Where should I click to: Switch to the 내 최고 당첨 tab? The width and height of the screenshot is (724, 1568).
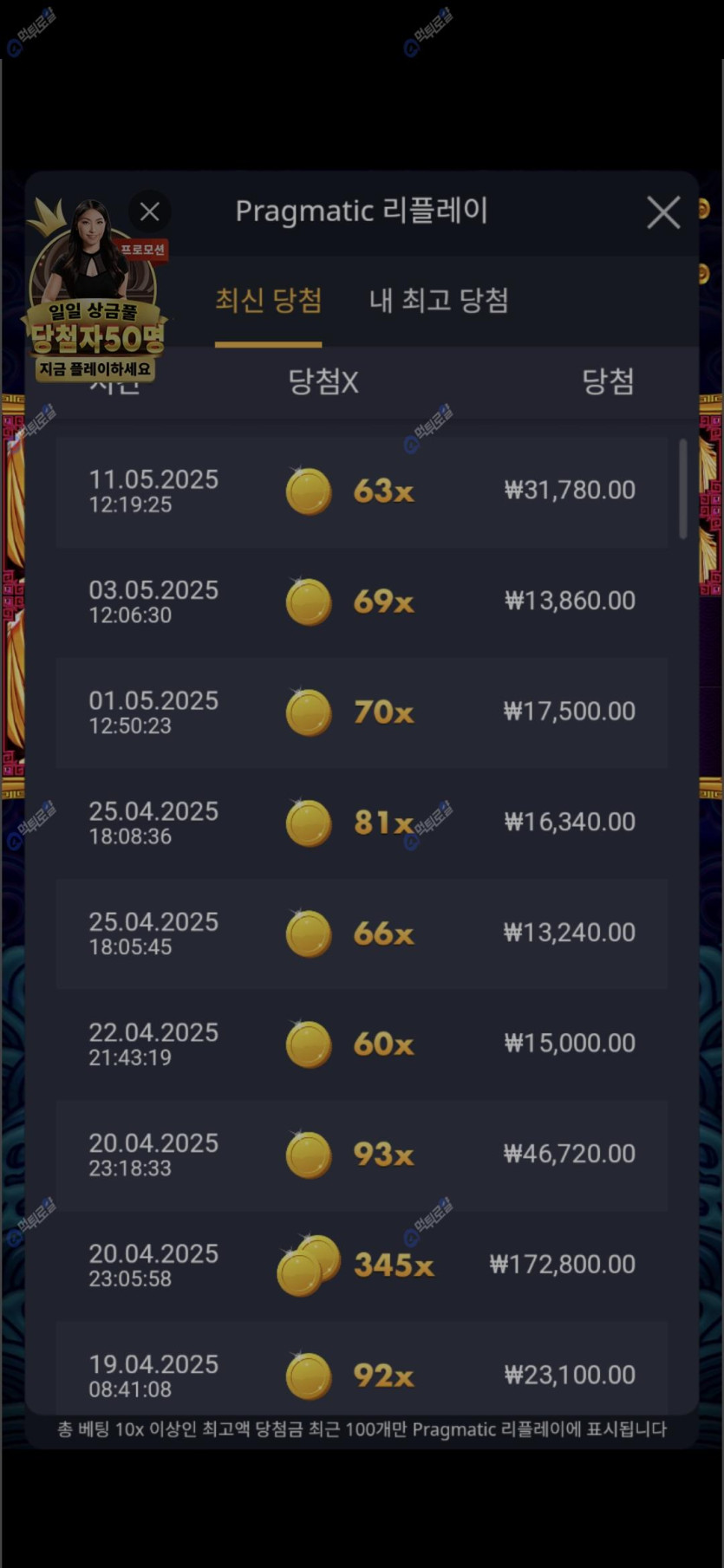pyautogui.click(x=439, y=301)
